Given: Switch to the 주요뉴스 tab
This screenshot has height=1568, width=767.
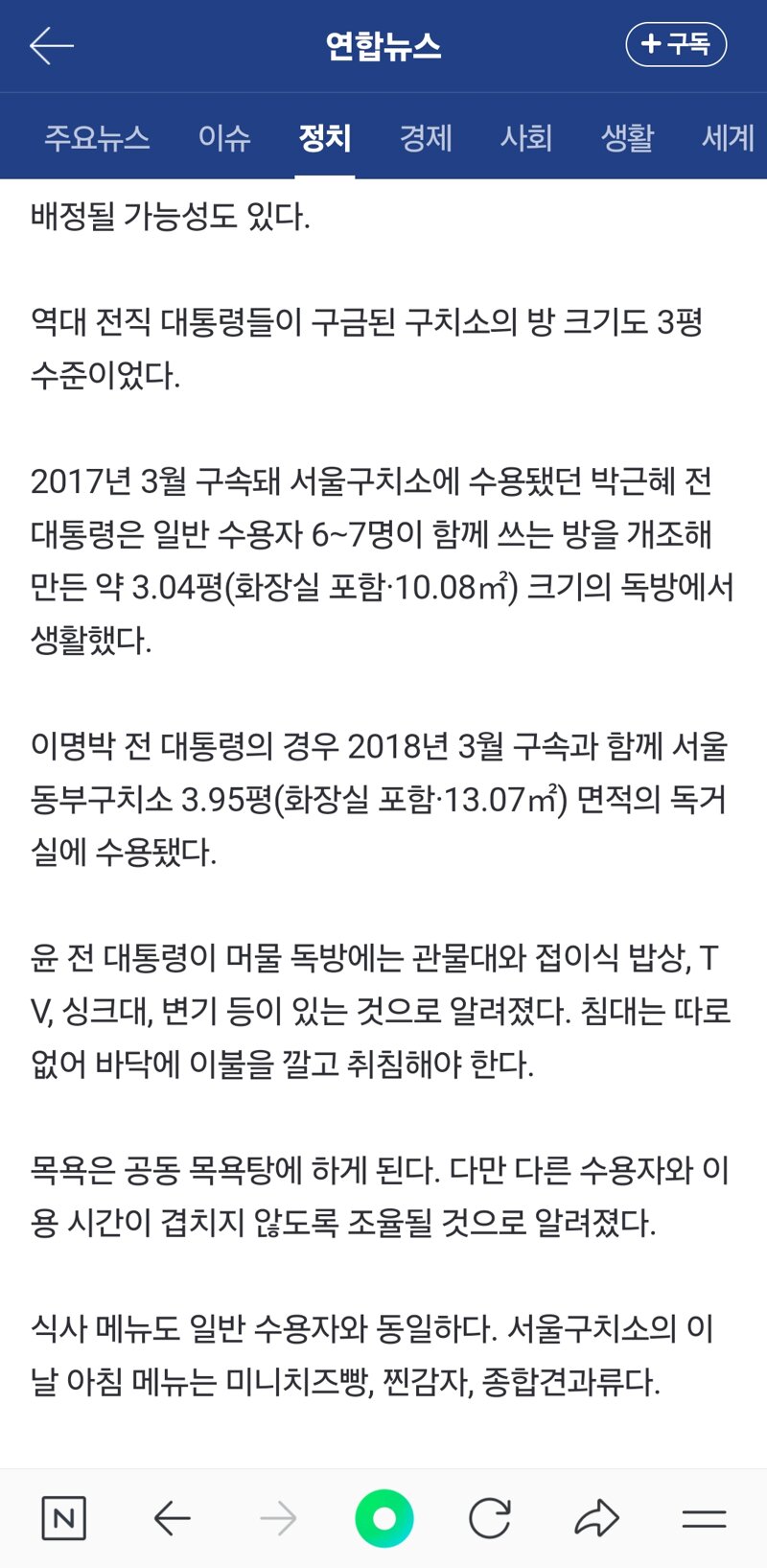Looking at the screenshot, I should click(97, 138).
